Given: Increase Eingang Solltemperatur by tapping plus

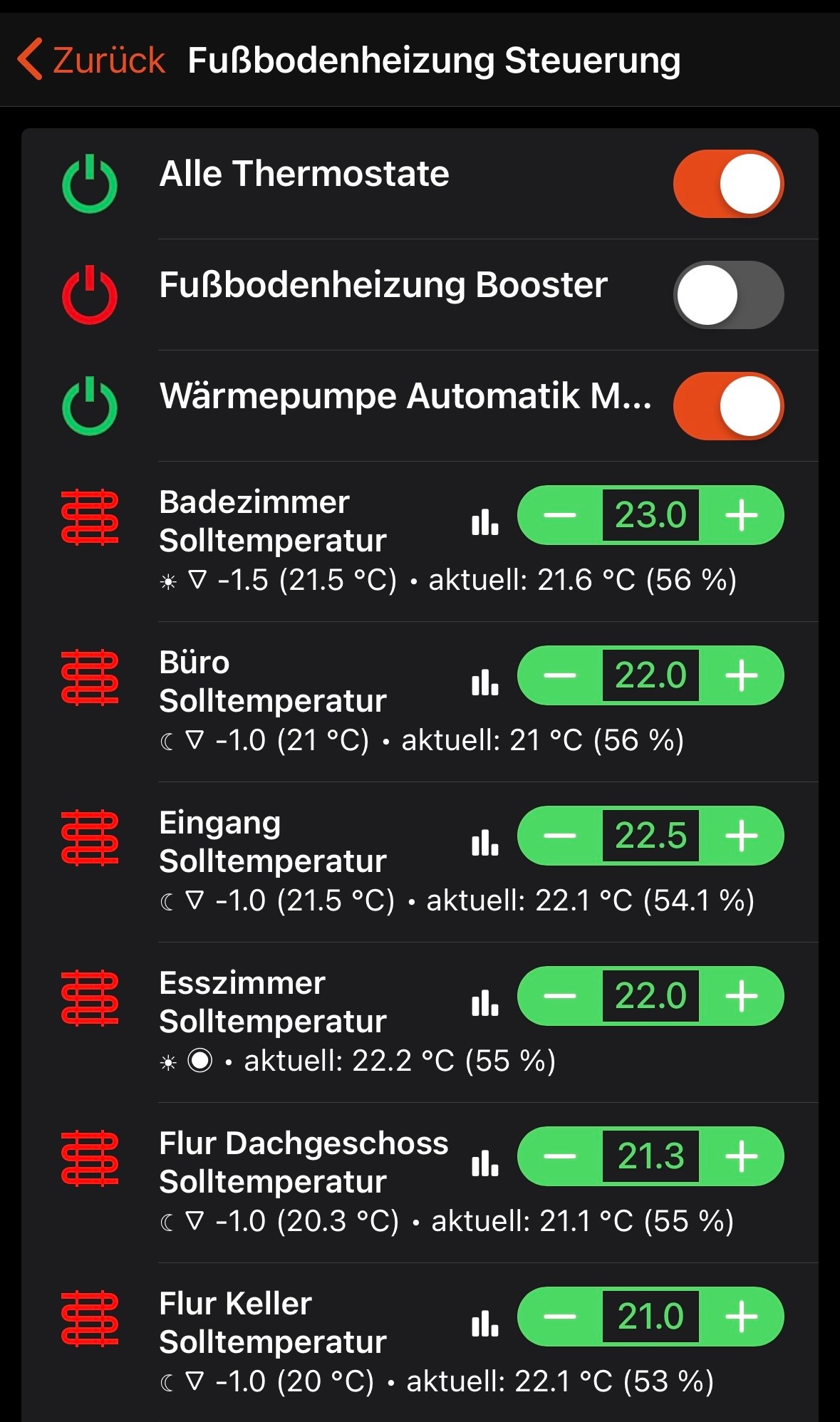Looking at the screenshot, I should pyautogui.click(x=742, y=836).
